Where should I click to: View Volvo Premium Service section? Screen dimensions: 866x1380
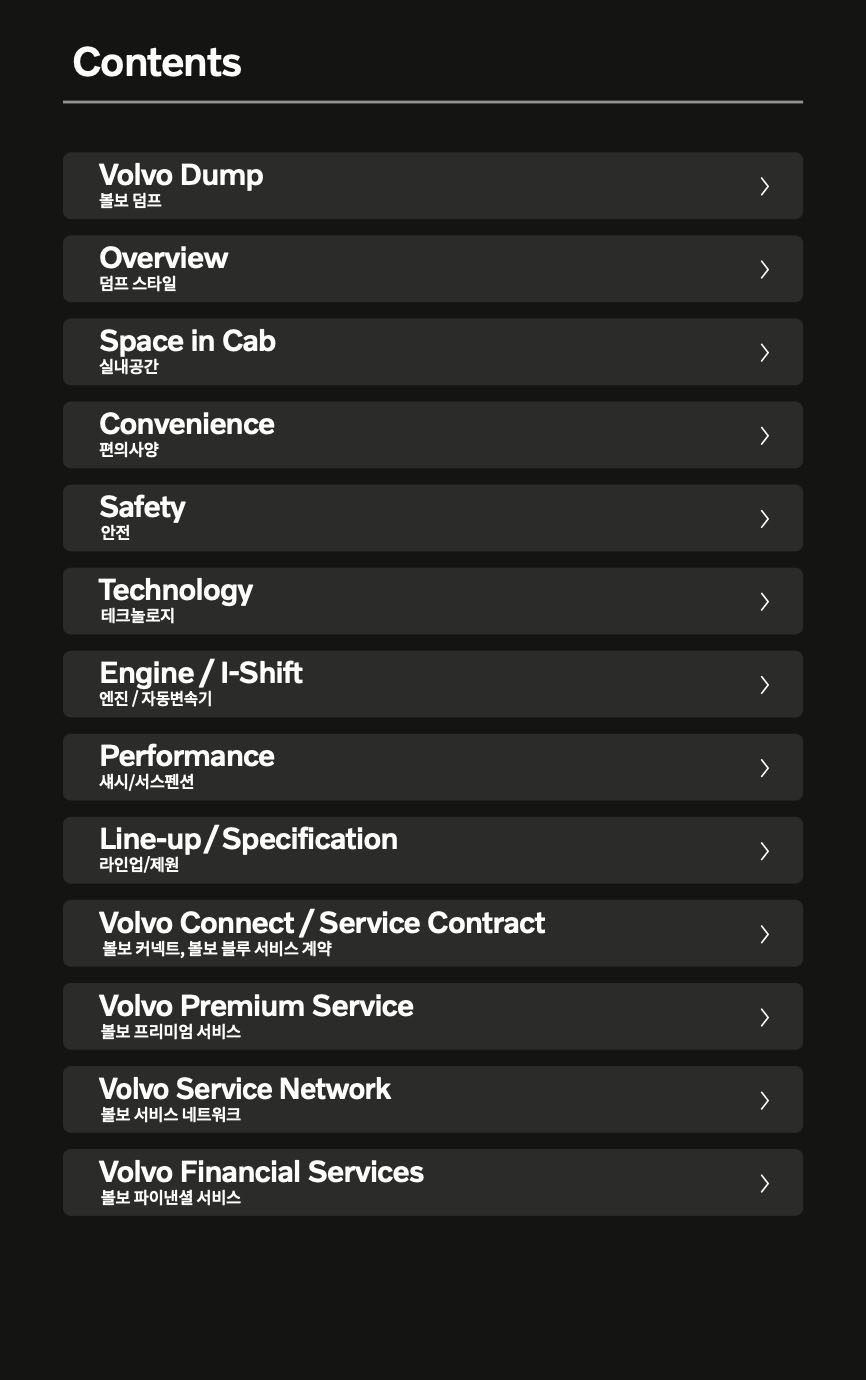pos(432,1016)
